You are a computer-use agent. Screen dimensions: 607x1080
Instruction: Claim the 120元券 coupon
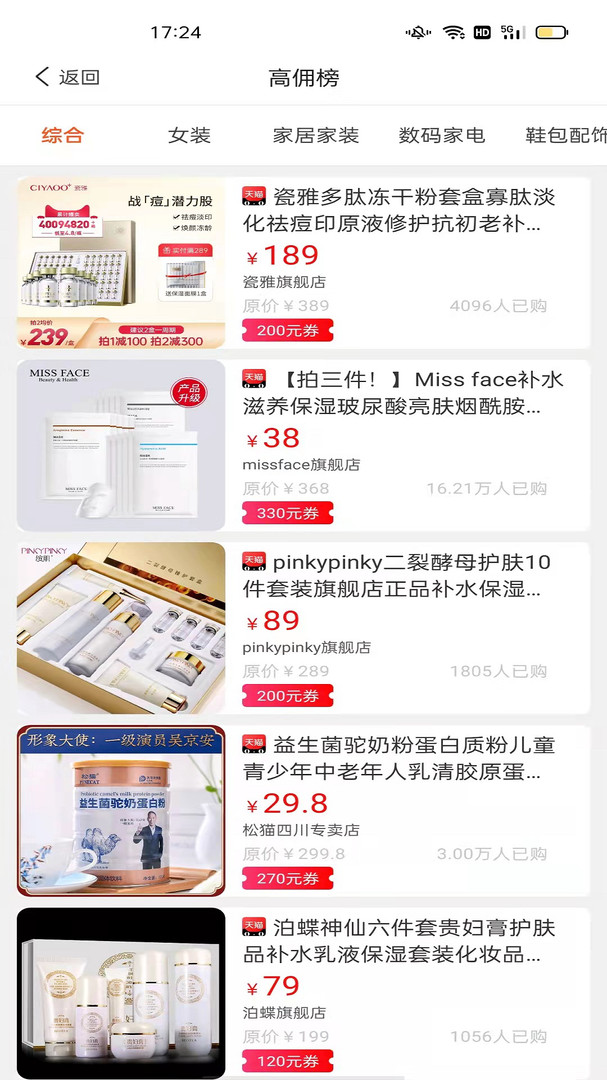tap(287, 1061)
